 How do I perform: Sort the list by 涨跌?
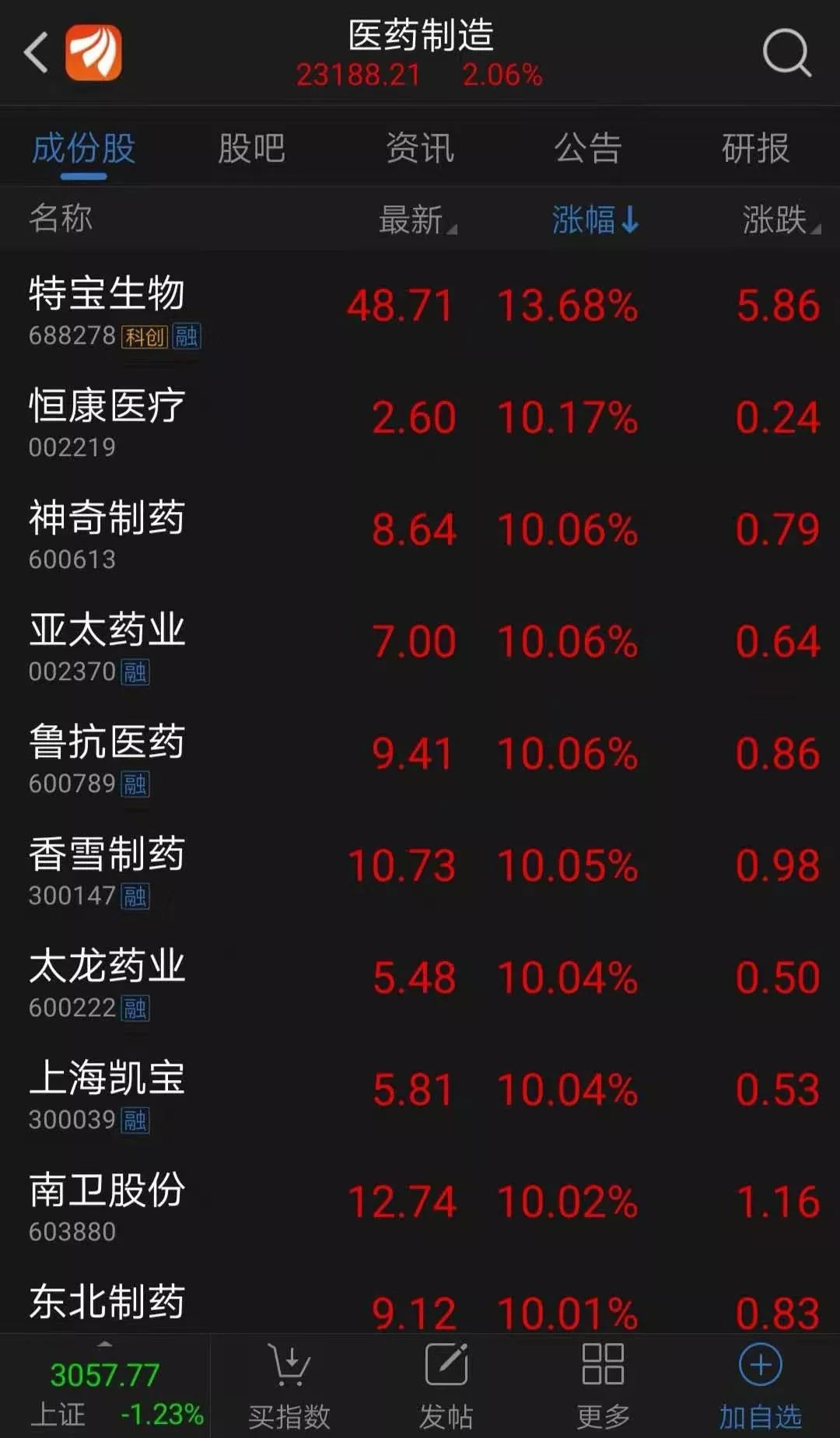(781, 219)
